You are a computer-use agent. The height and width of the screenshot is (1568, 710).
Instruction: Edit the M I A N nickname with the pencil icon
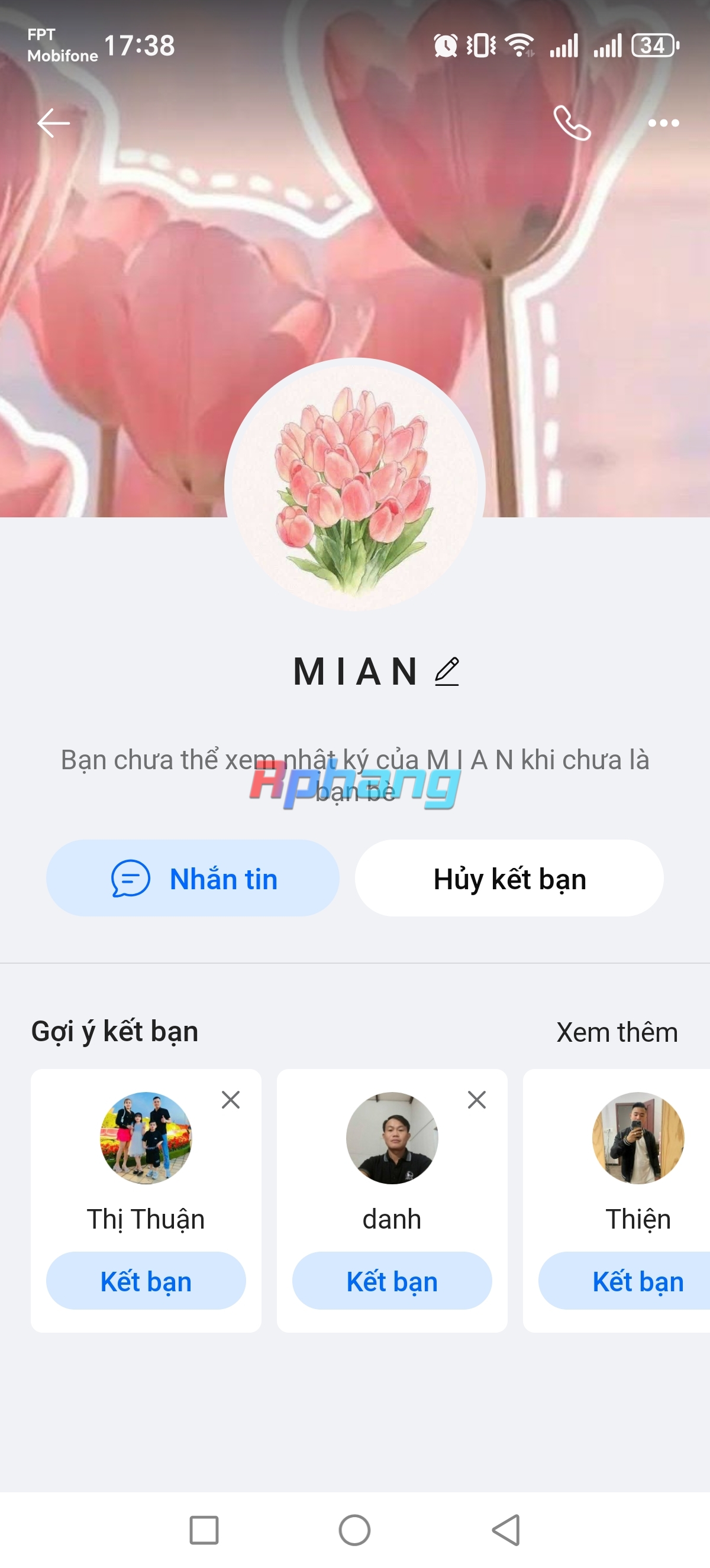(447, 672)
